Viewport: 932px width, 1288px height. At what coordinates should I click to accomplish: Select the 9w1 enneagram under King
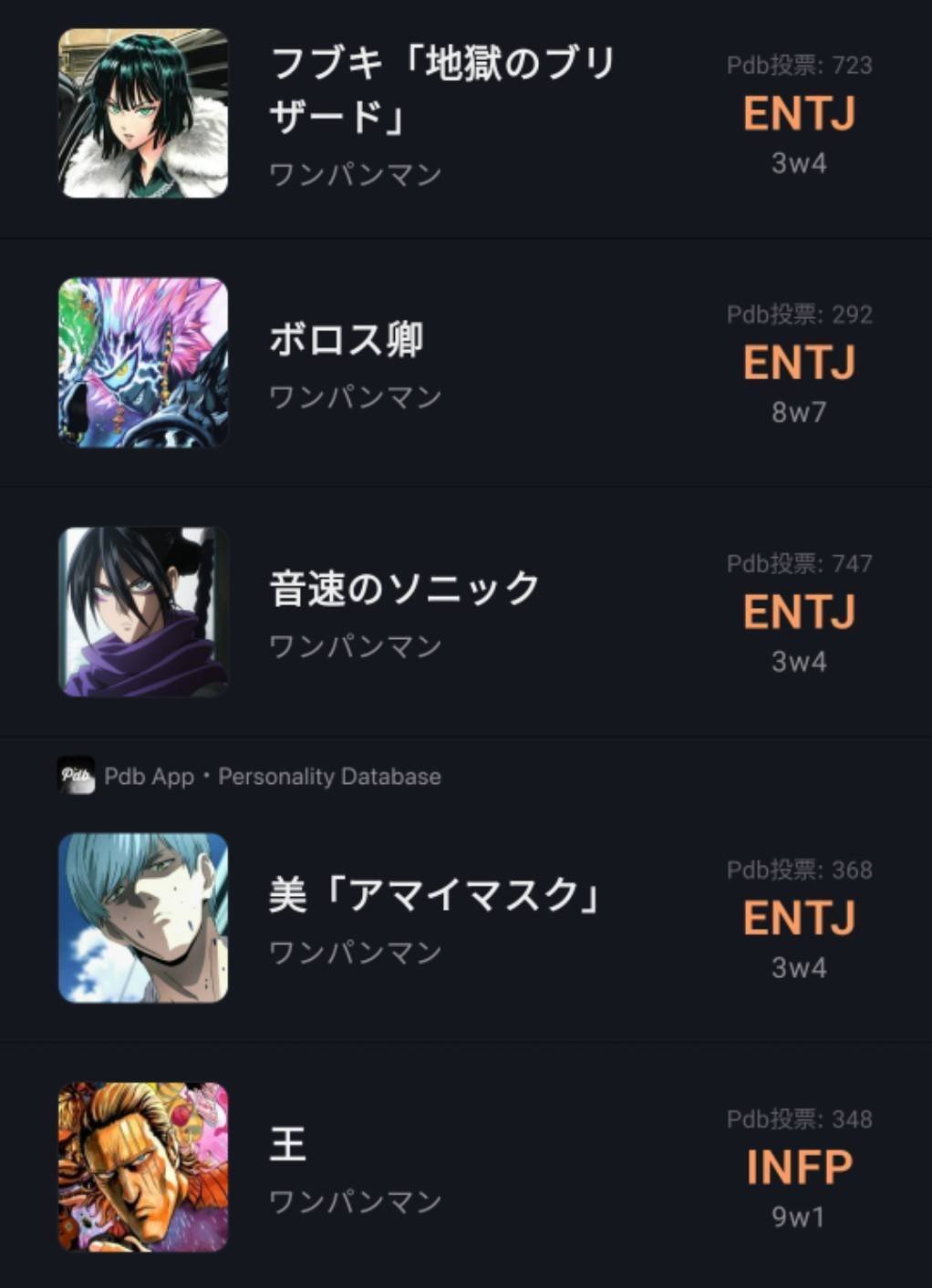coord(798,1217)
